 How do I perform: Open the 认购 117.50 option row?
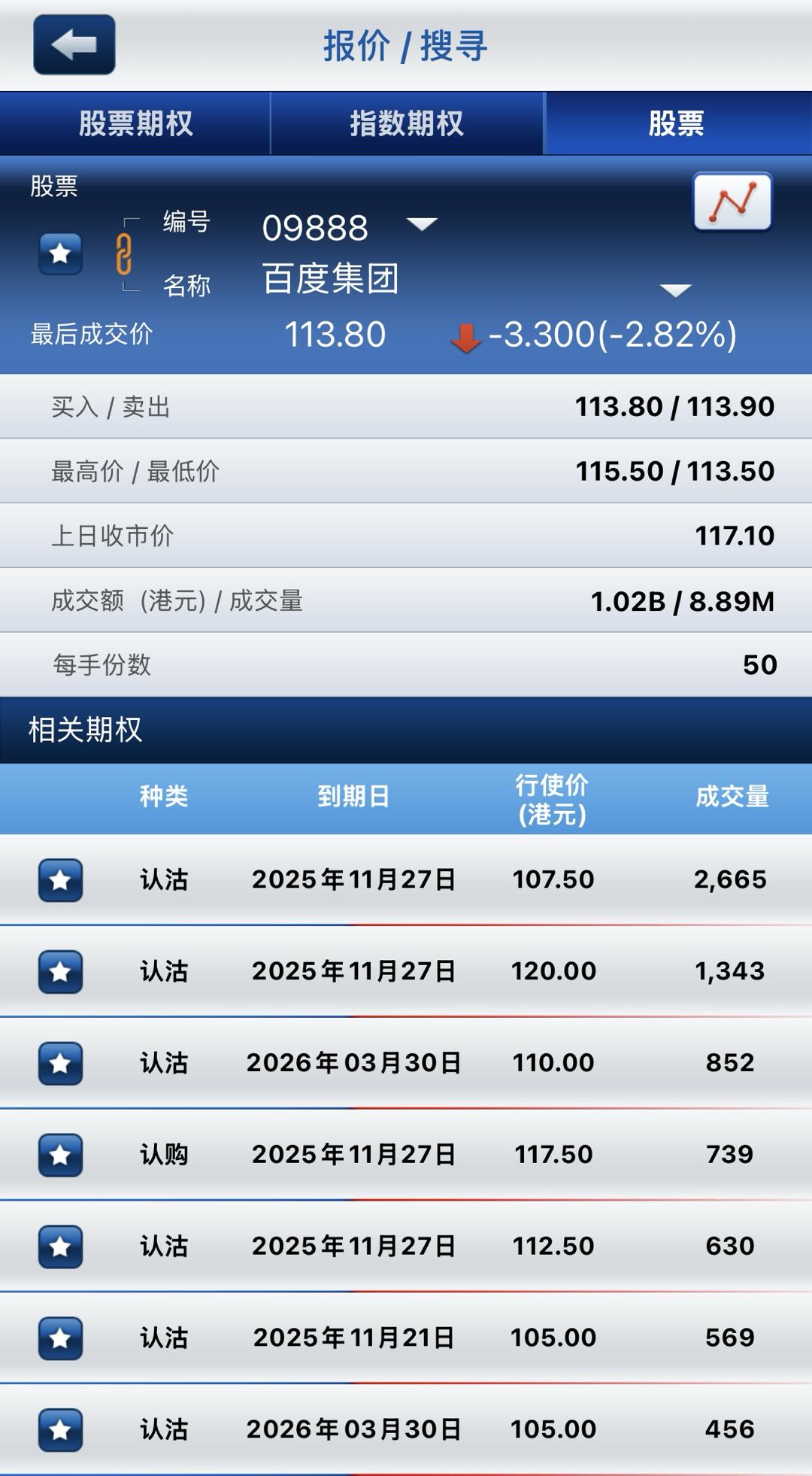(406, 1155)
